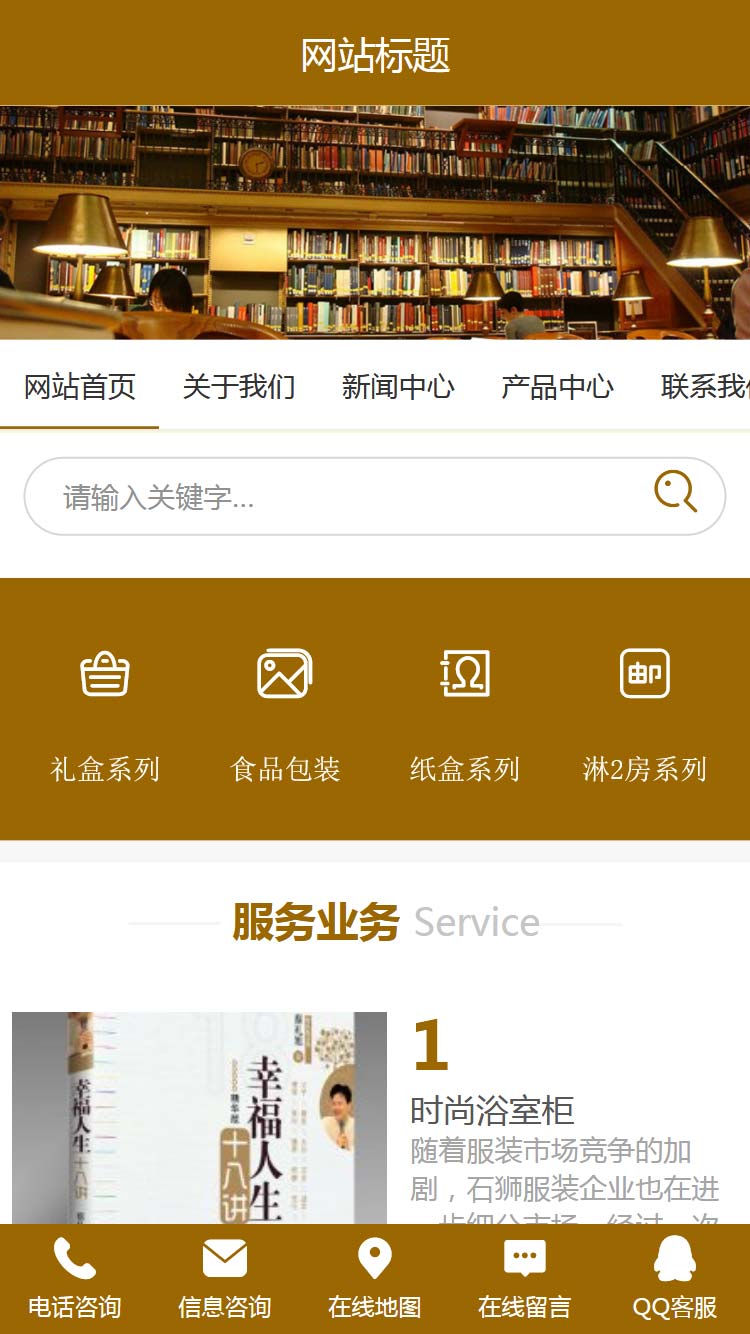Image resolution: width=750 pixels, height=1334 pixels.
Task: Open the 礼盒系列 category
Action: [105, 710]
